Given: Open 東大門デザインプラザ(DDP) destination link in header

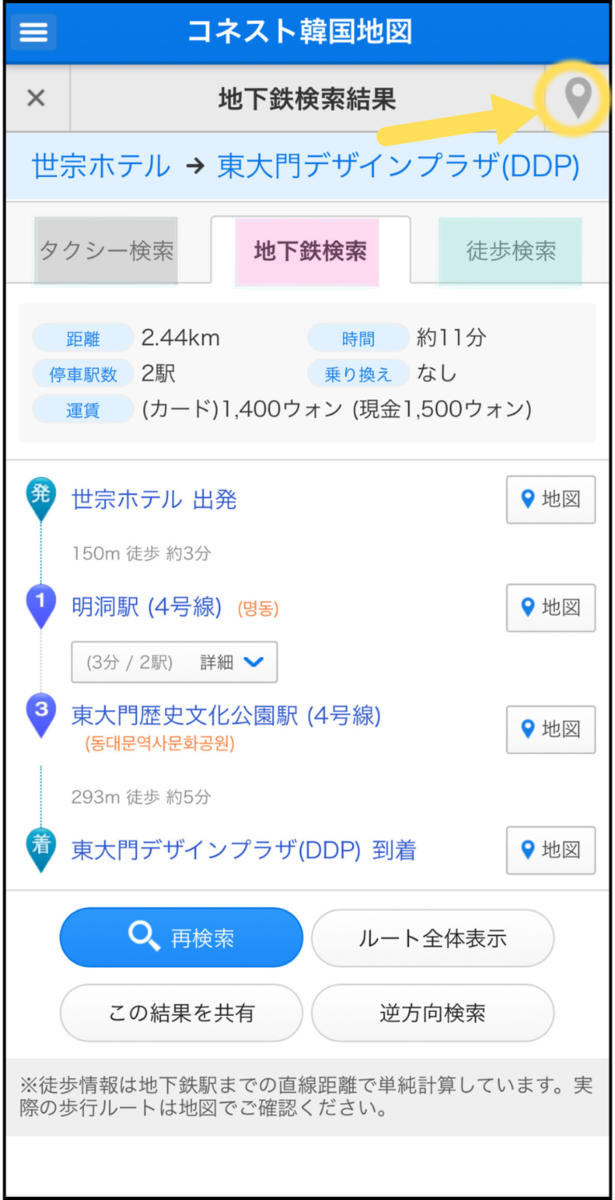Looking at the screenshot, I should (398, 165).
